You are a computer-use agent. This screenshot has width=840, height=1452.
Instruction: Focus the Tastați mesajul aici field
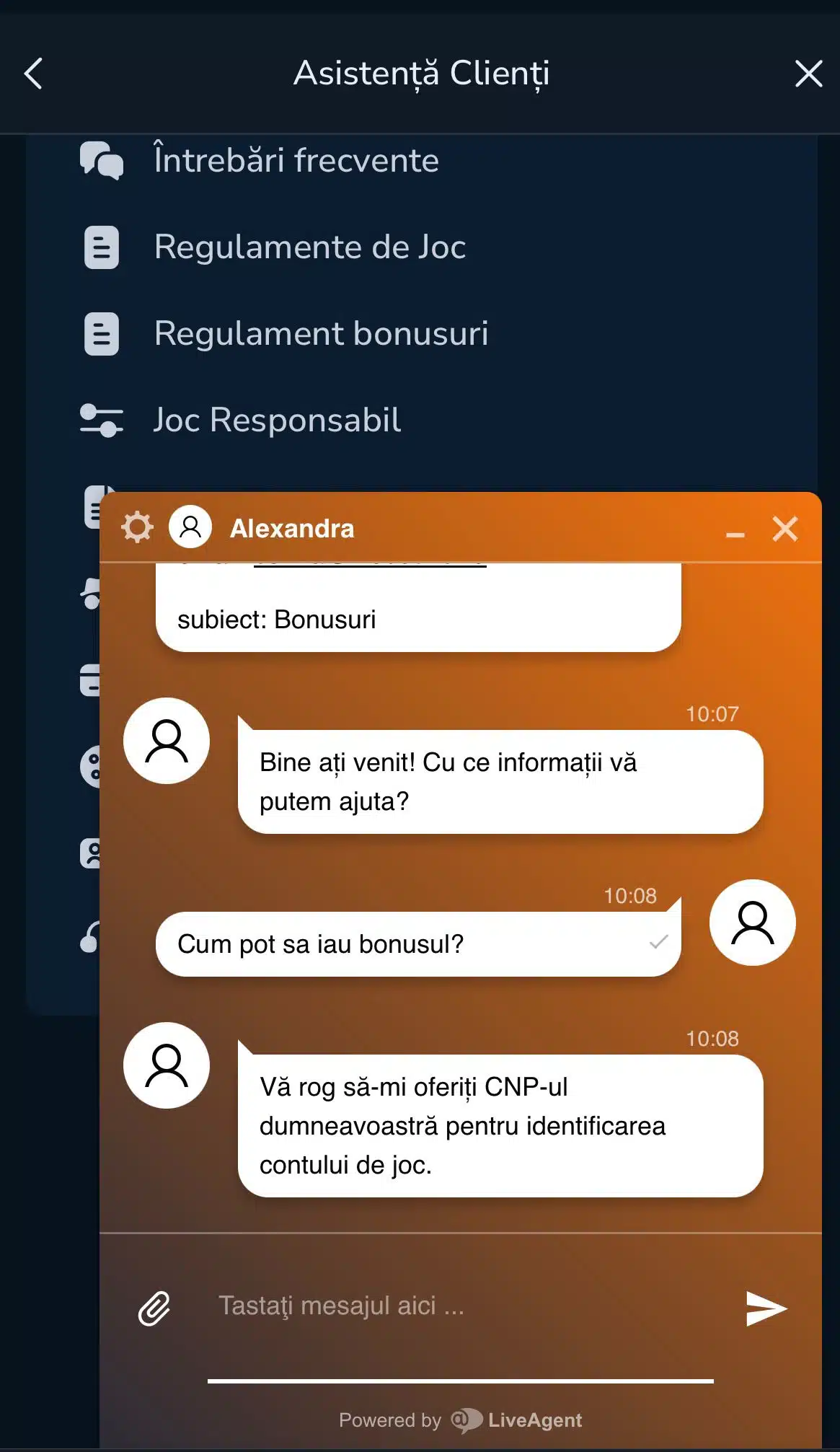[x=461, y=1306]
